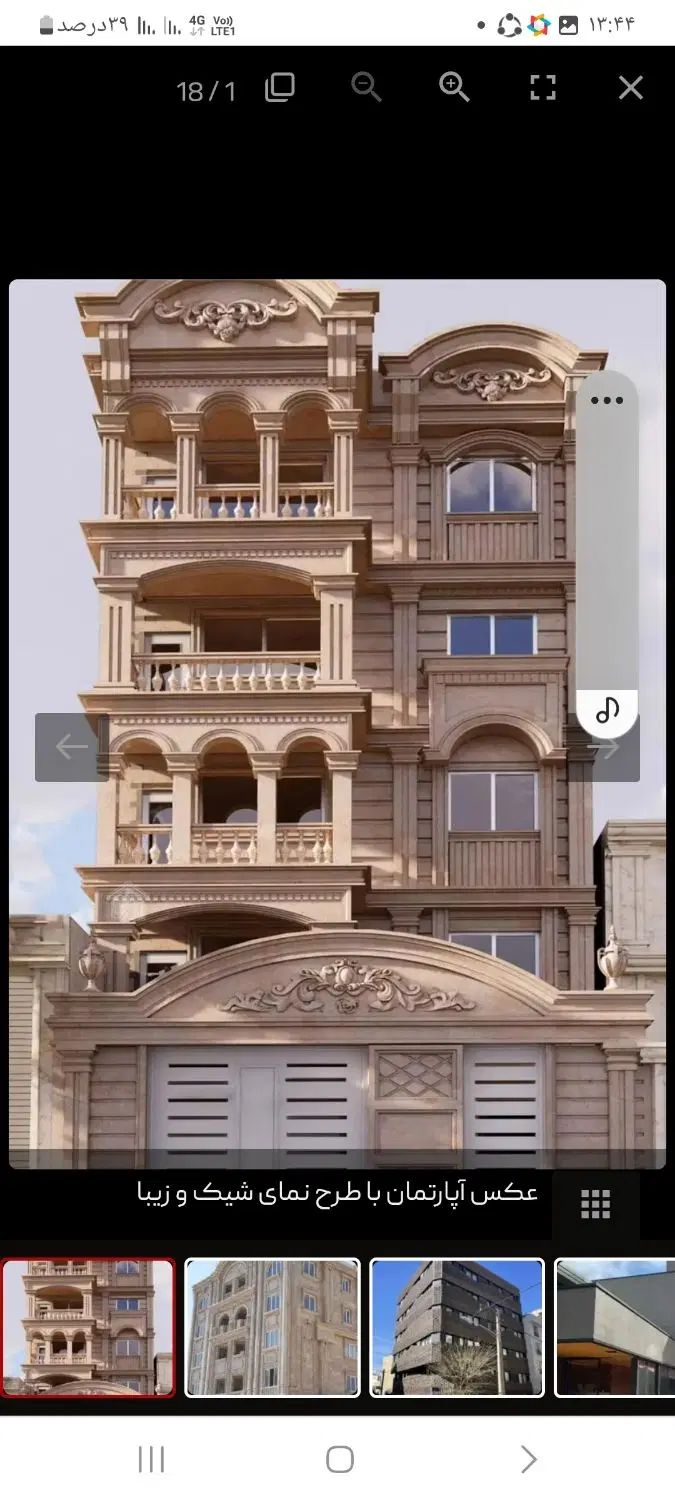Viewport: 675px width, 1500px height.
Task: Zoom out of the photo
Action: 366,88
